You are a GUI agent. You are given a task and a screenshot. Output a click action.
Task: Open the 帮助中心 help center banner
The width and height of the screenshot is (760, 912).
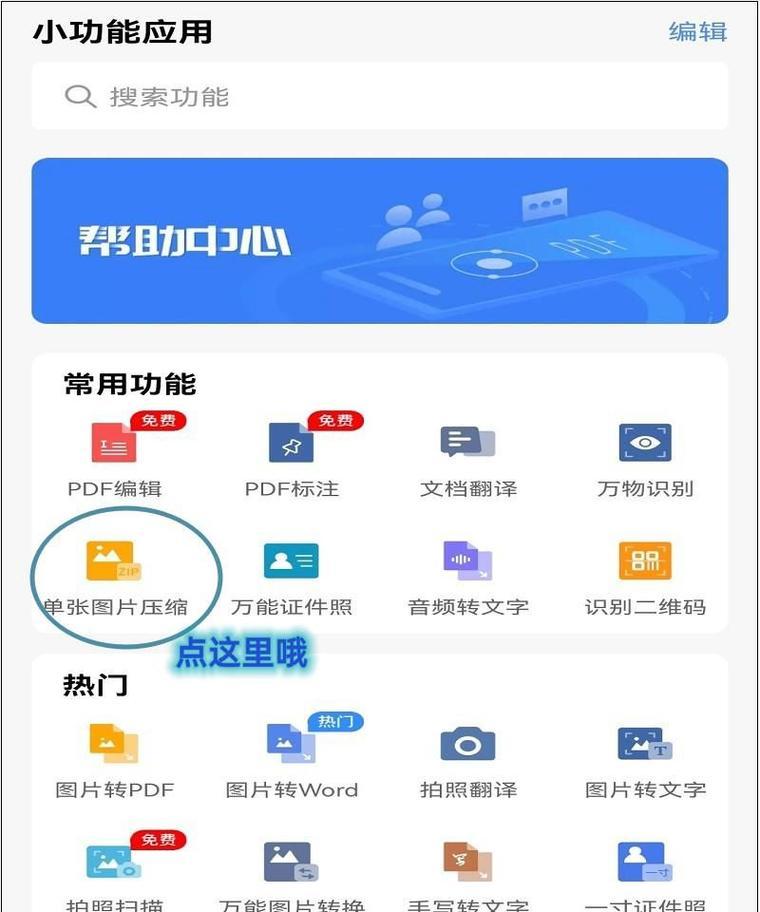point(379,240)
